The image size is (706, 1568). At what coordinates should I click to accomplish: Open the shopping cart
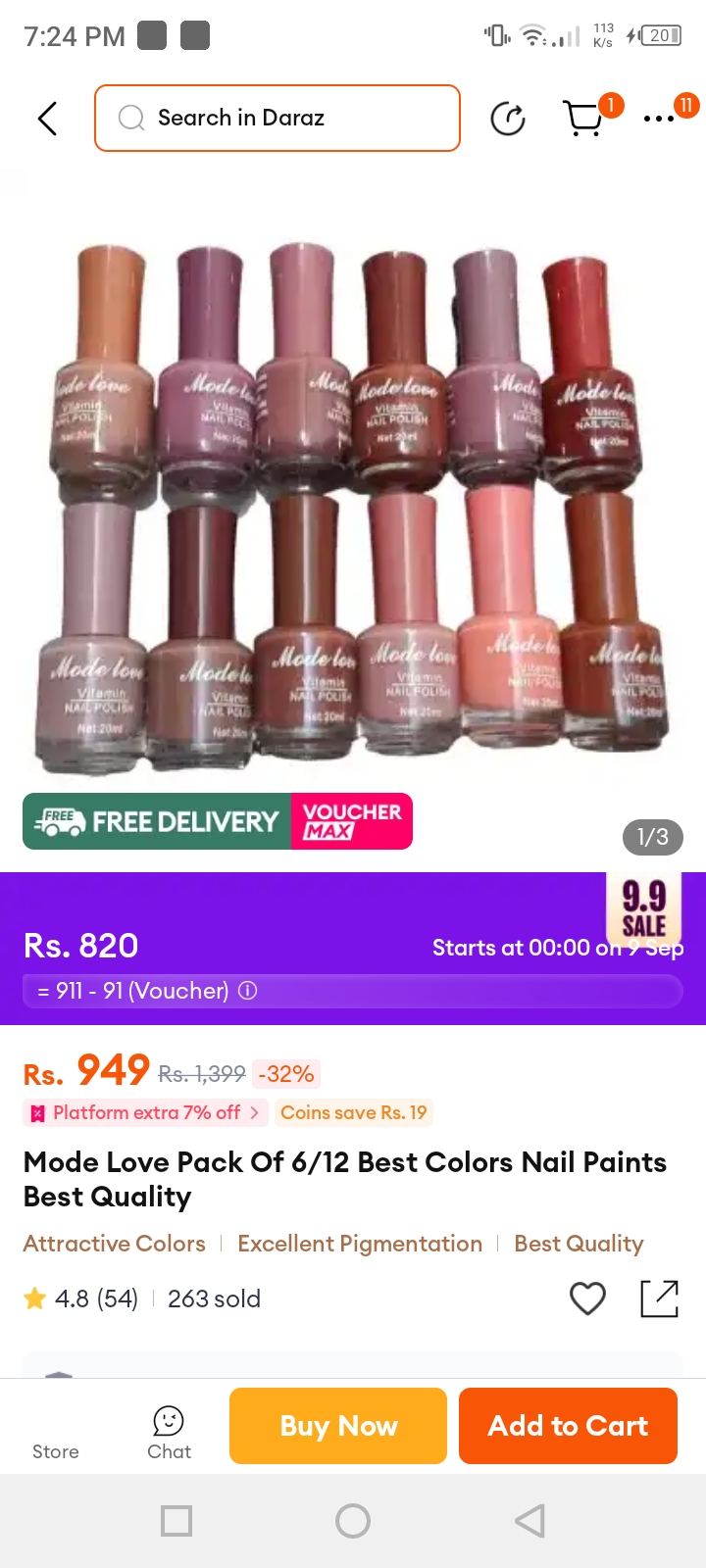(584, 119)
